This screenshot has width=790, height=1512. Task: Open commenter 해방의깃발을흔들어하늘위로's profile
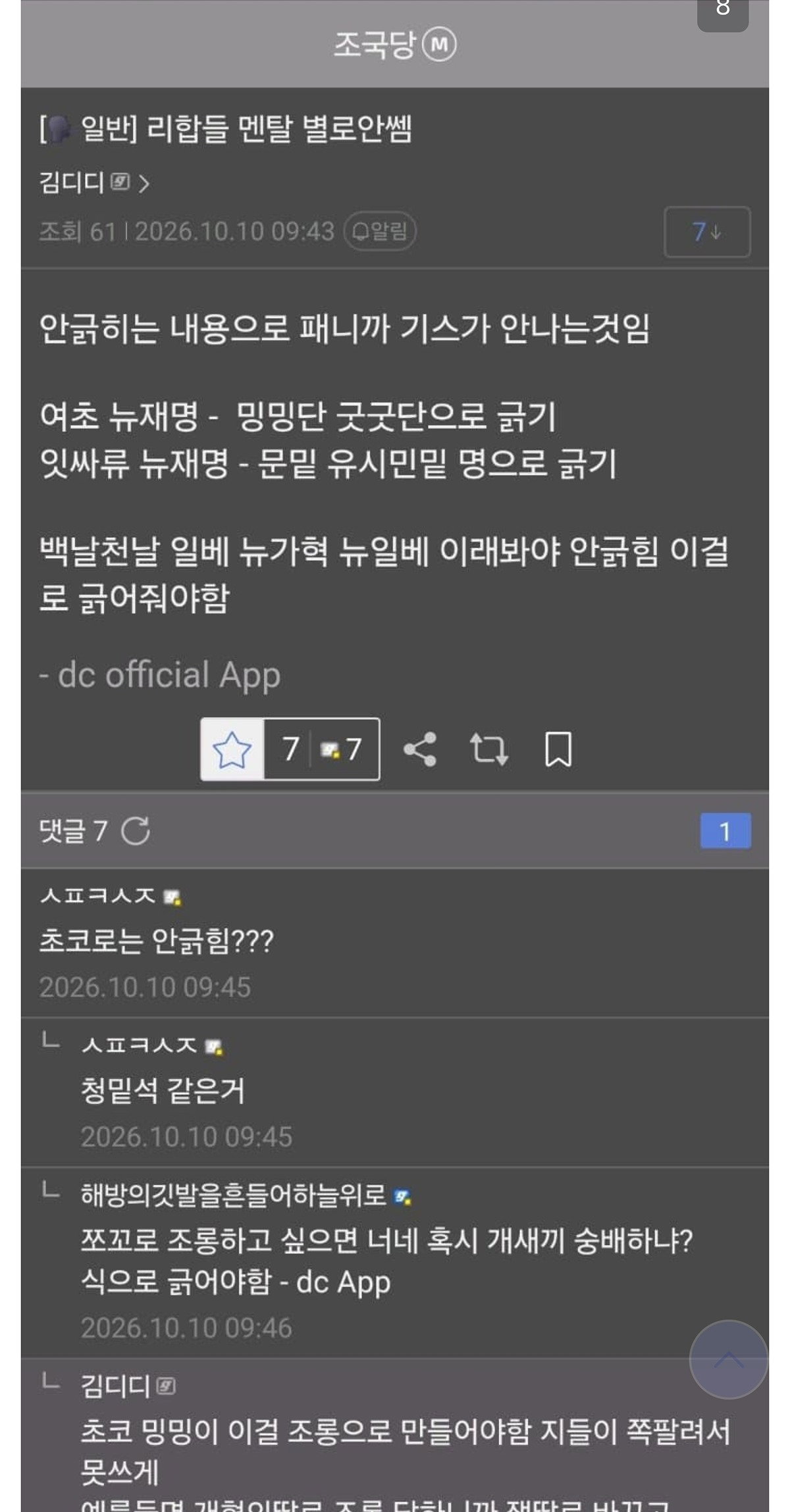[x=233, y=1194]
